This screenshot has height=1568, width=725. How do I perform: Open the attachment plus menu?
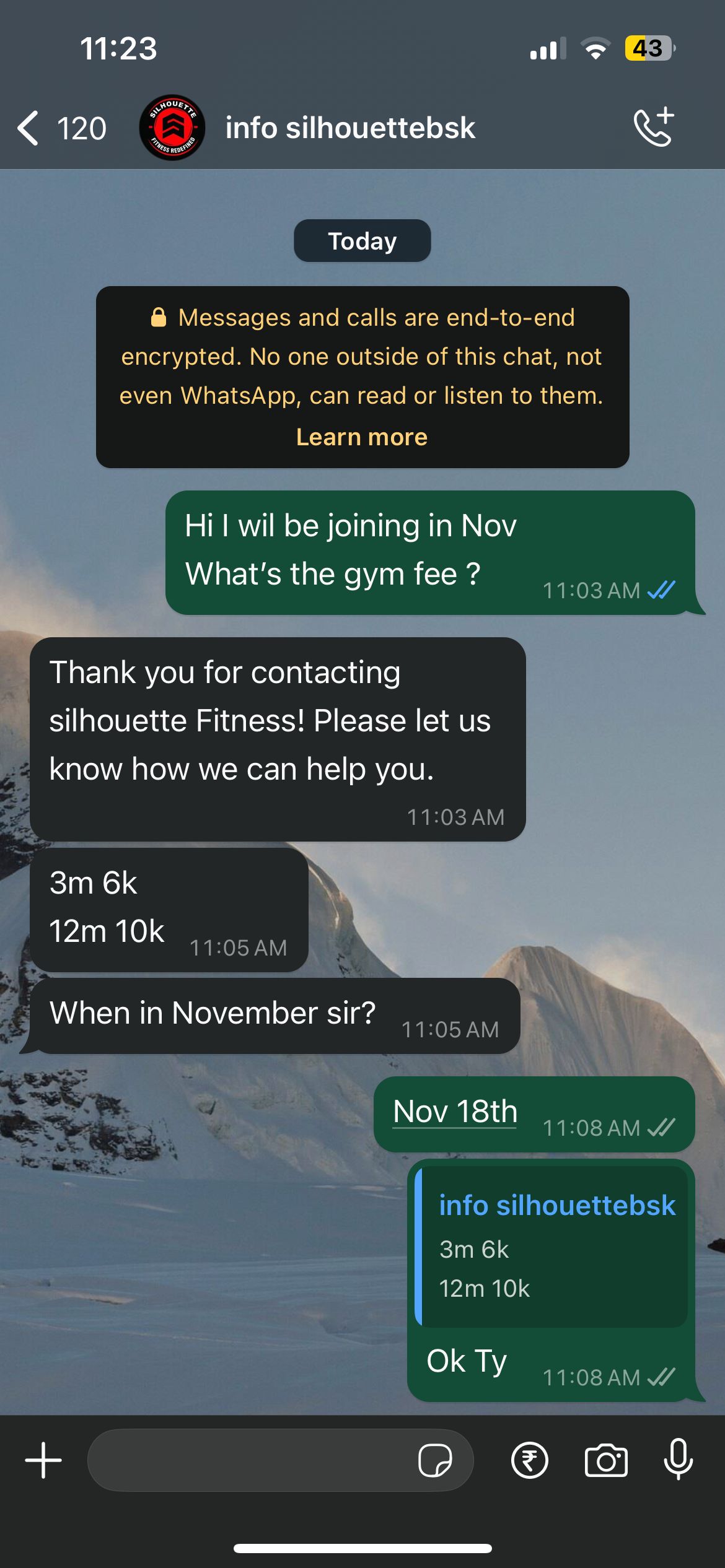(x=43, y=1460)
